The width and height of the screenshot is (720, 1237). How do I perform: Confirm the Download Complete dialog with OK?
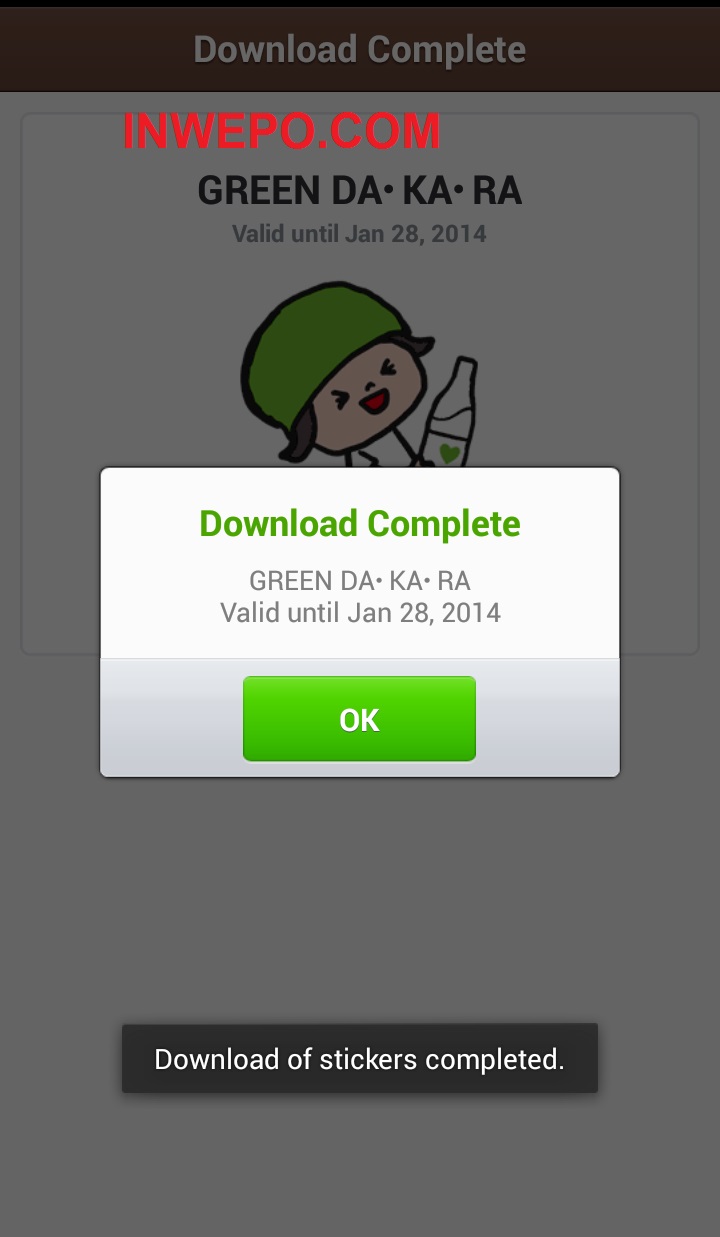pos(359,719)
